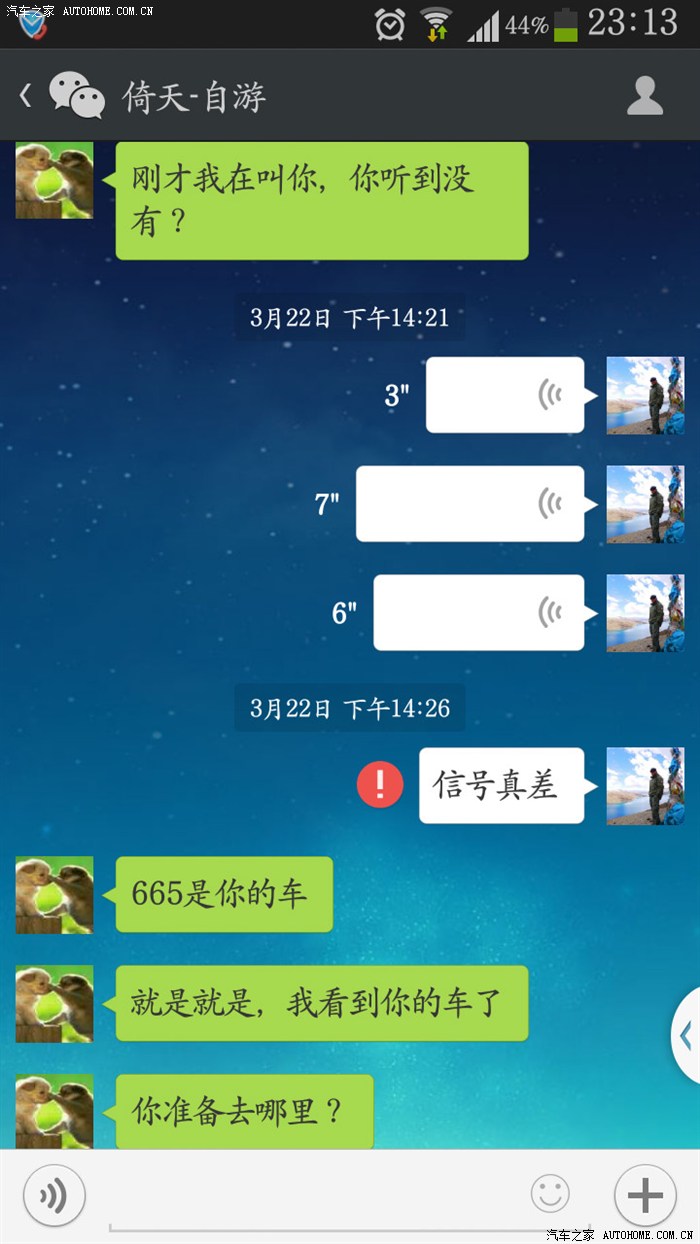Open the contact profile icon

tap(645, 96)
